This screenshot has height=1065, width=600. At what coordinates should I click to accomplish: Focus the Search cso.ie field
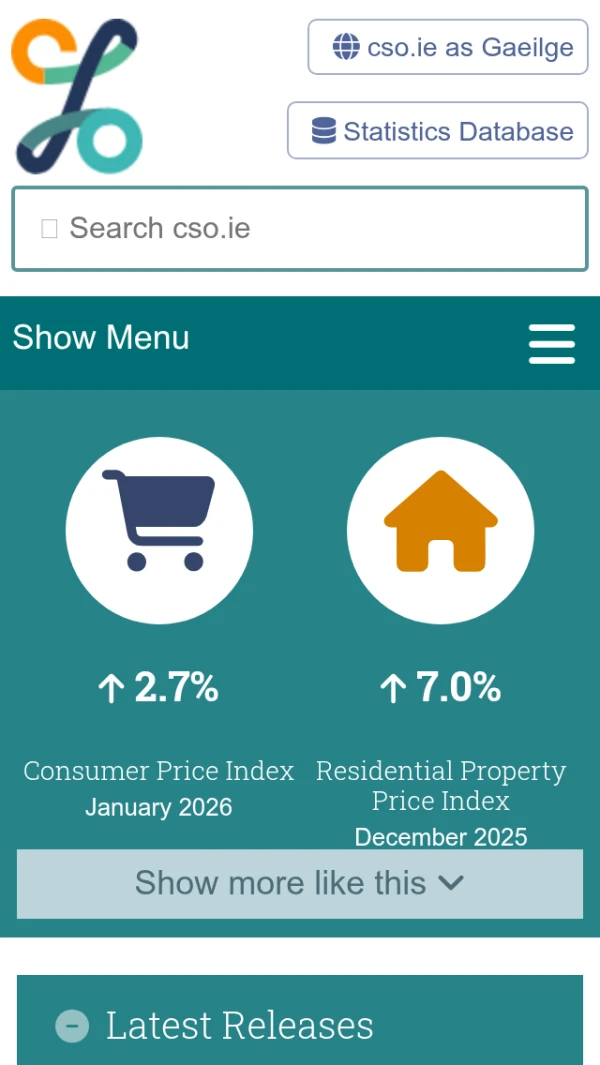coord(300,229)
